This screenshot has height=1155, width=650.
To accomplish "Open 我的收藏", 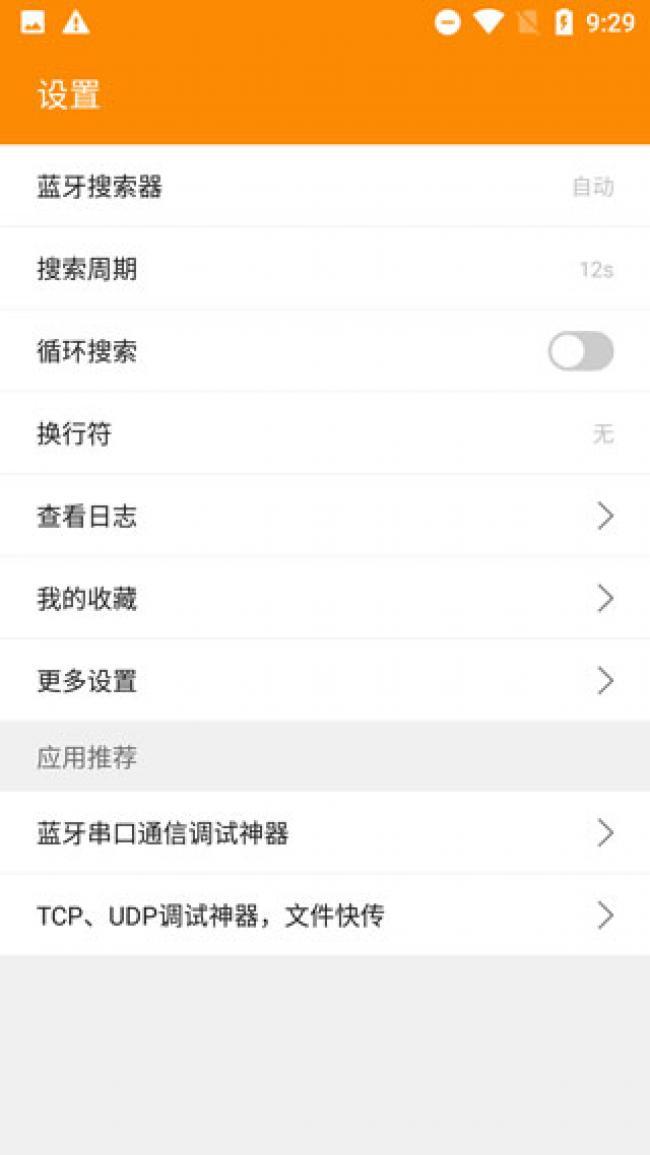I will pyautogui.click(x=325, y=599).
